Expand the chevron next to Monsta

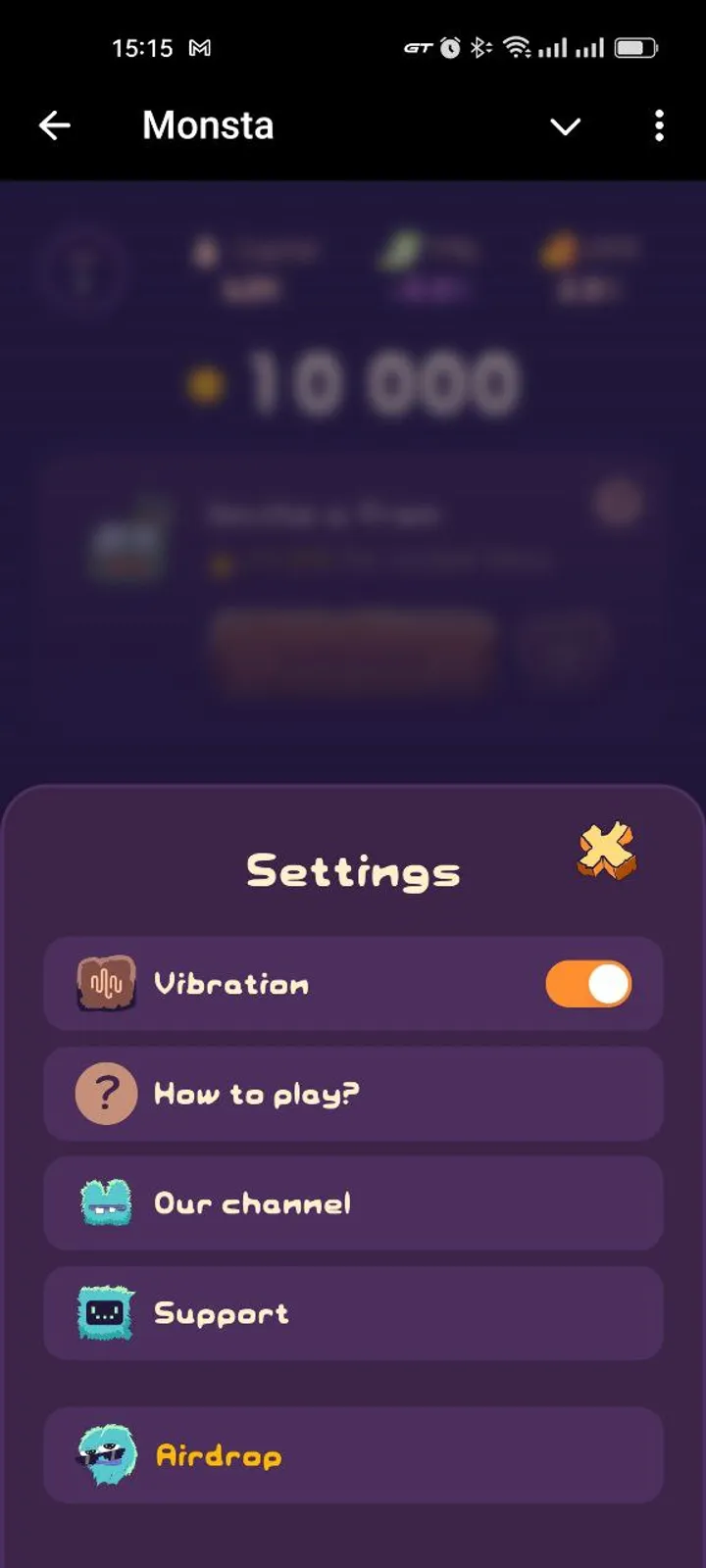pyautogui.click(x=565, y=126)
